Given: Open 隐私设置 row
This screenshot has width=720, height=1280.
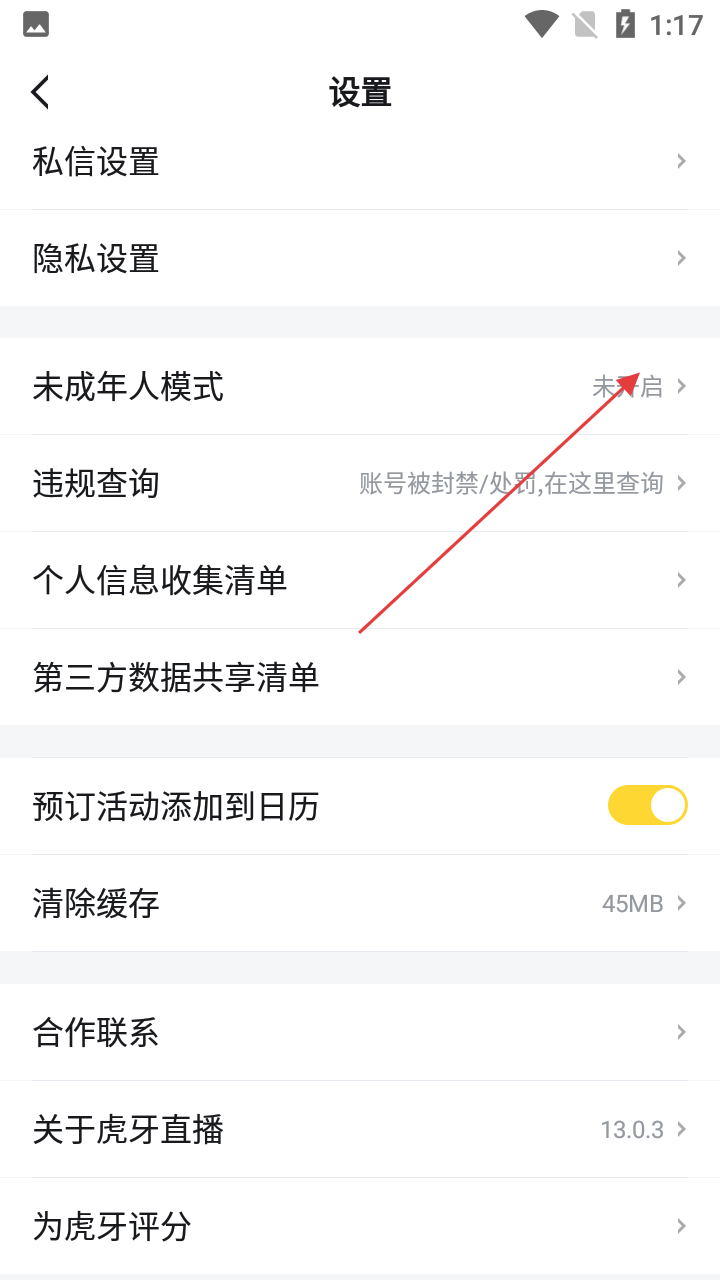Looking at the screenshot, I should 360,259.
